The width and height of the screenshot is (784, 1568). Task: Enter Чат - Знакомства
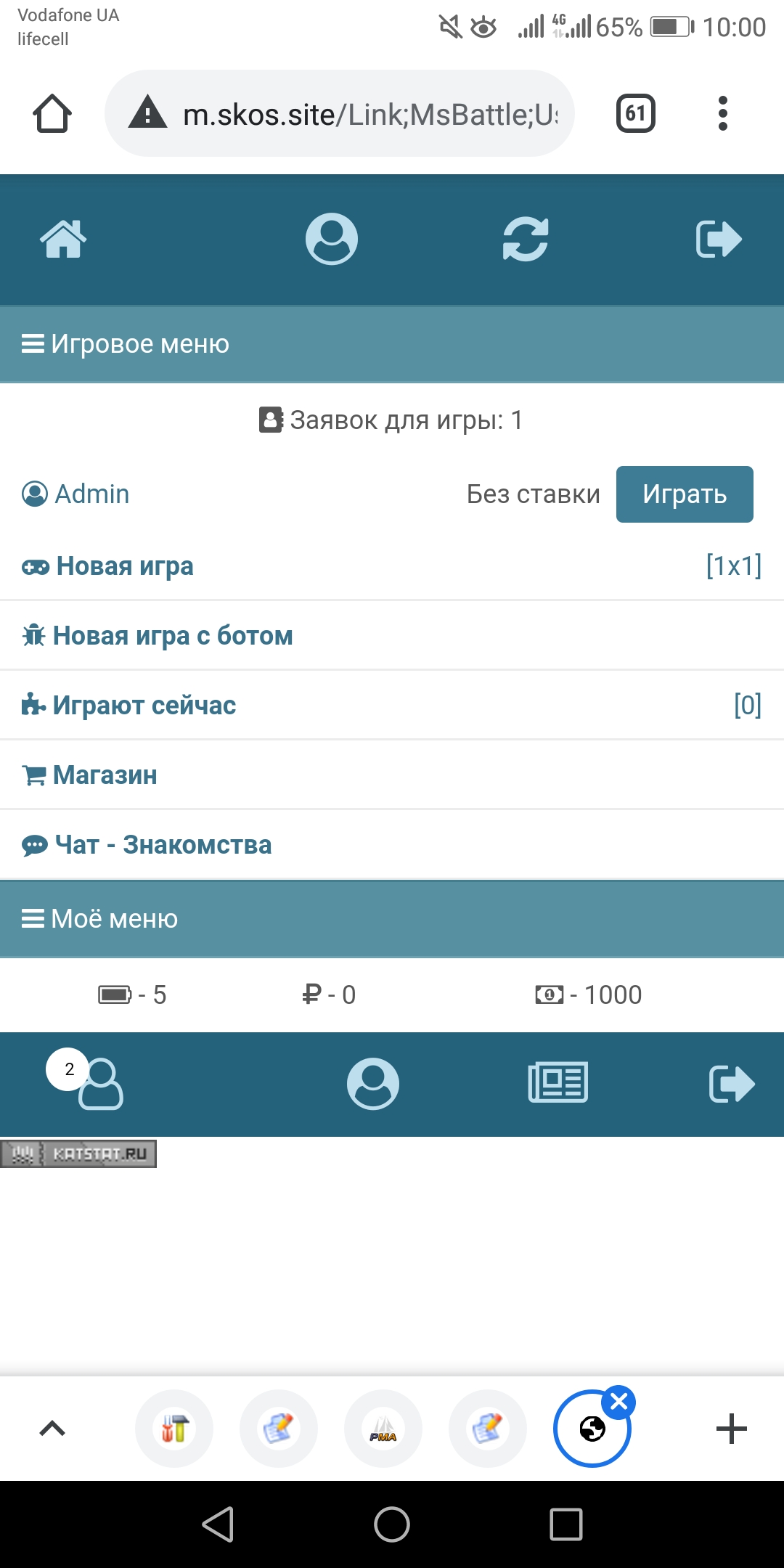point(163,845)
